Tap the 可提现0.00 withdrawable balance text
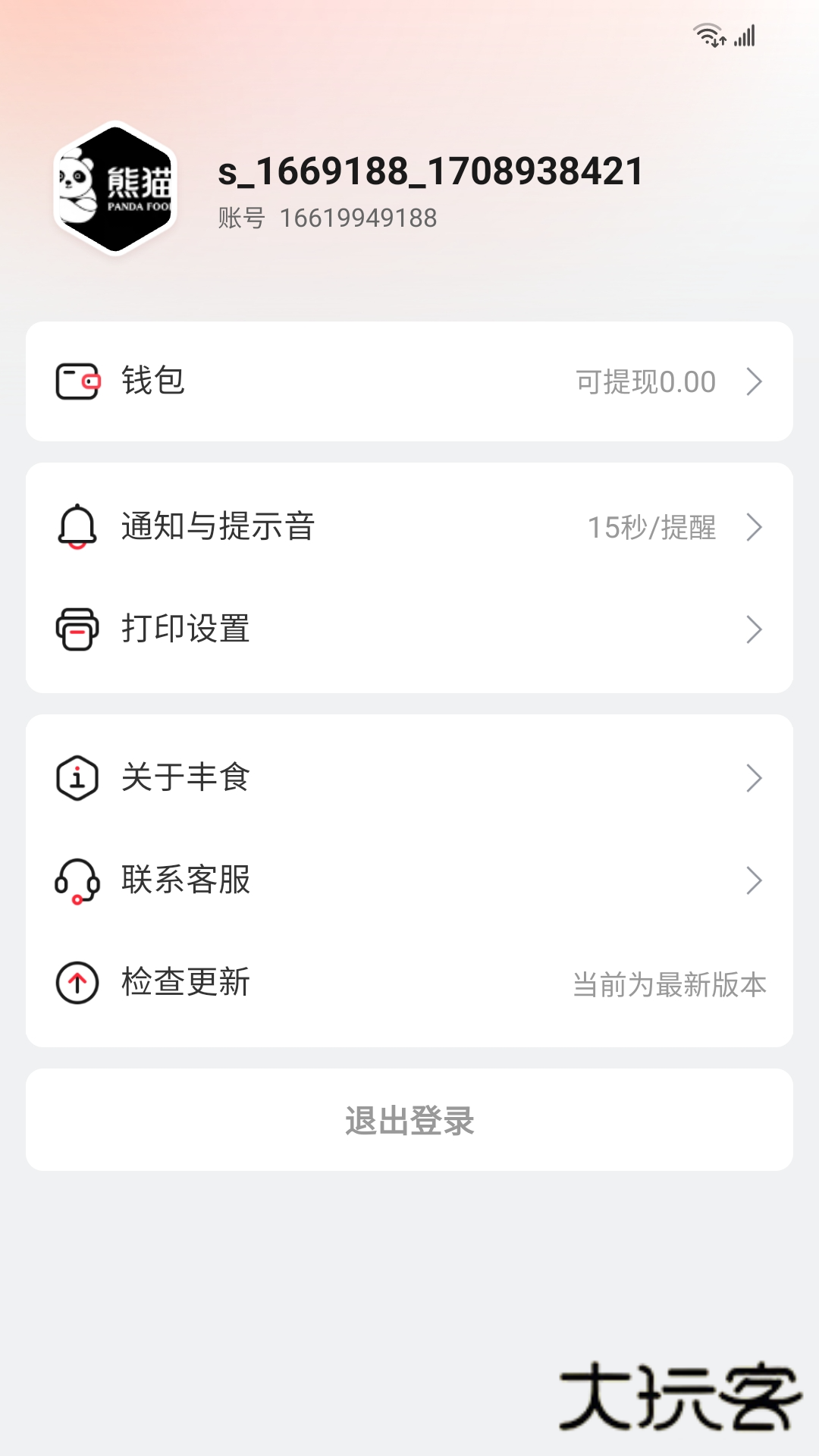The image size is (819, 1456). tap(644, 381)
